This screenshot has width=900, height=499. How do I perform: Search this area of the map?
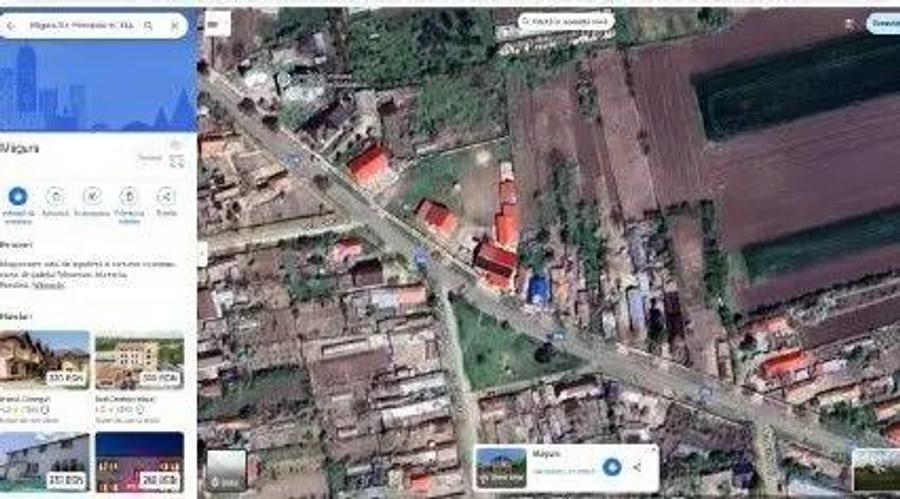click(x=566, y=21)
